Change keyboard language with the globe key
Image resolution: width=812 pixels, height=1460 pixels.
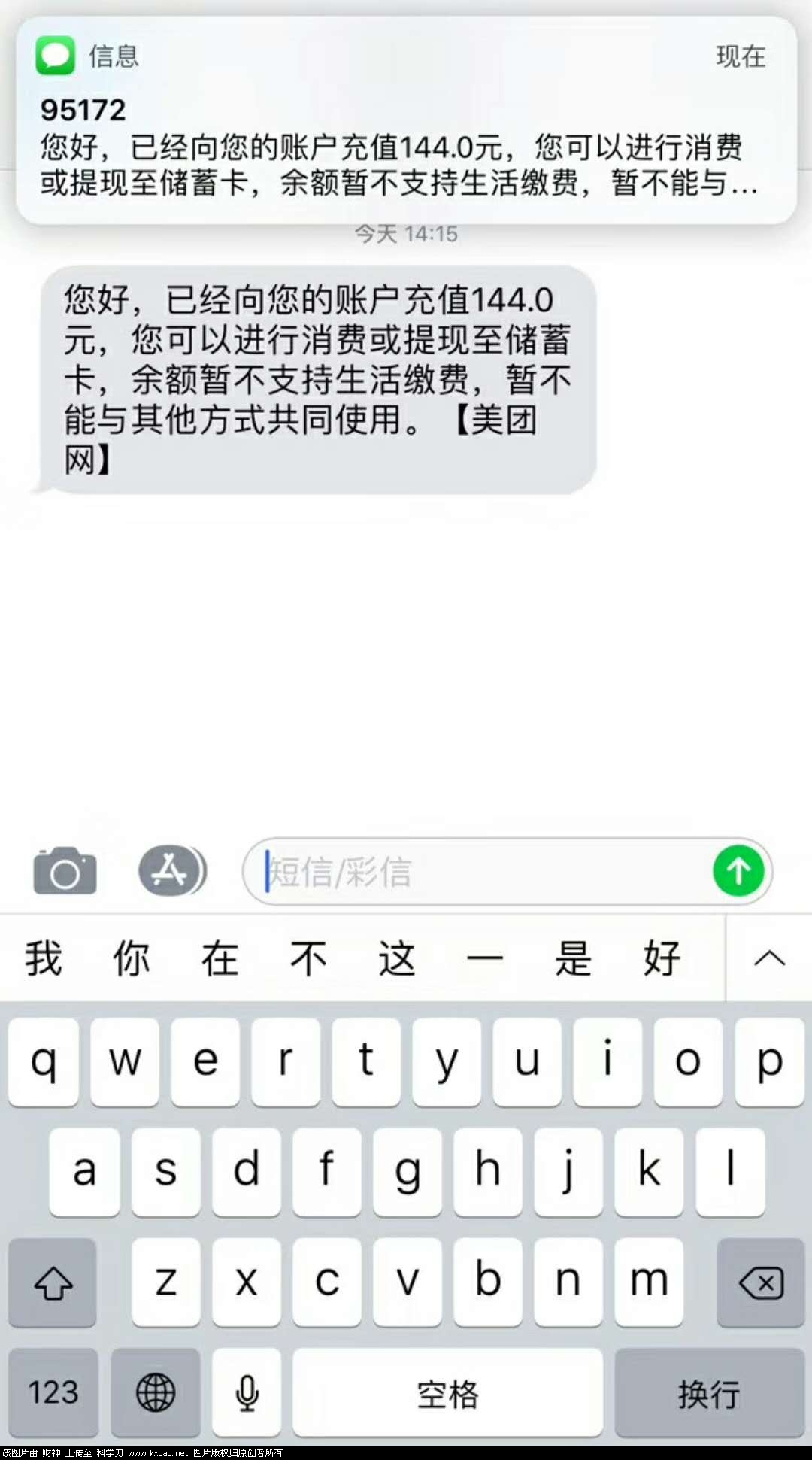156,1392
